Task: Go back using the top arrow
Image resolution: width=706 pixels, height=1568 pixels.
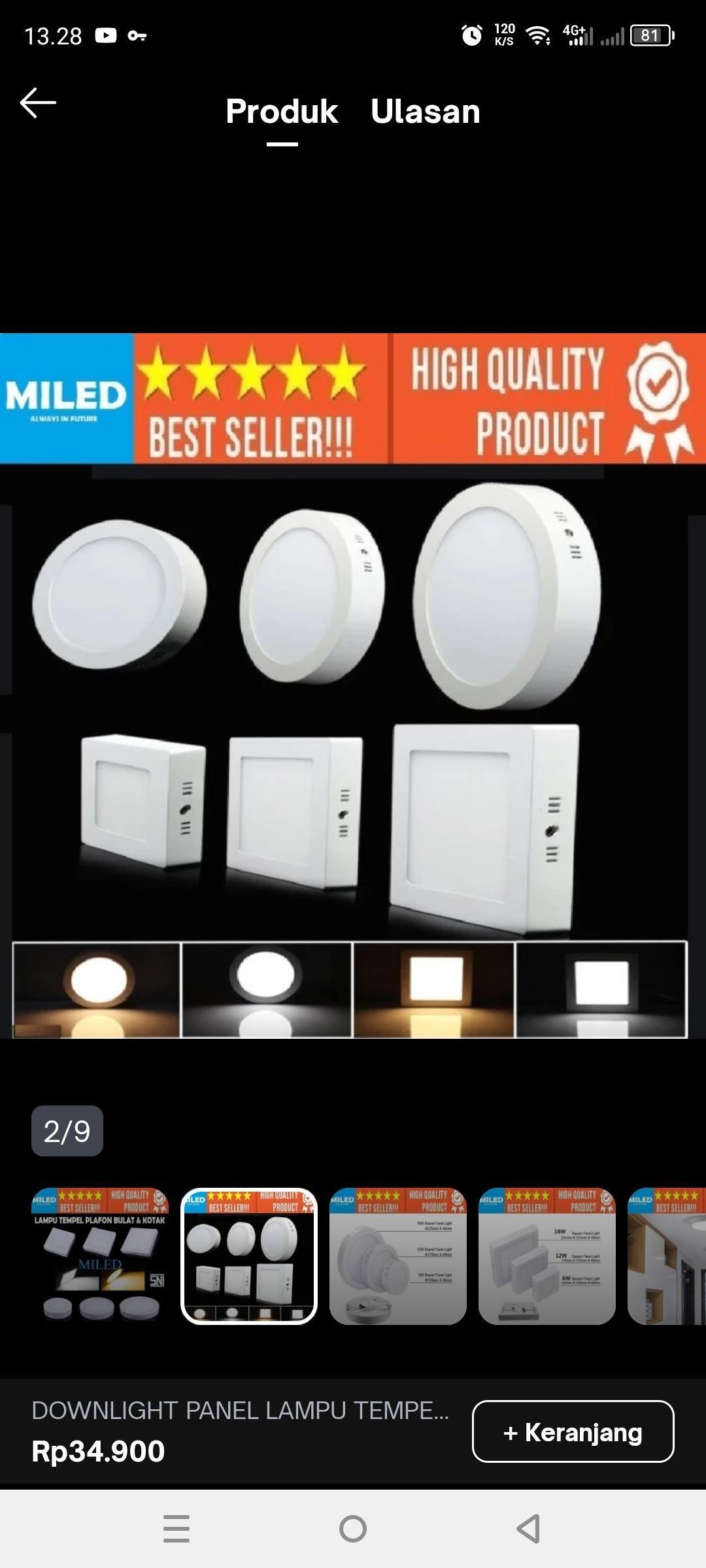Action: 38,103
